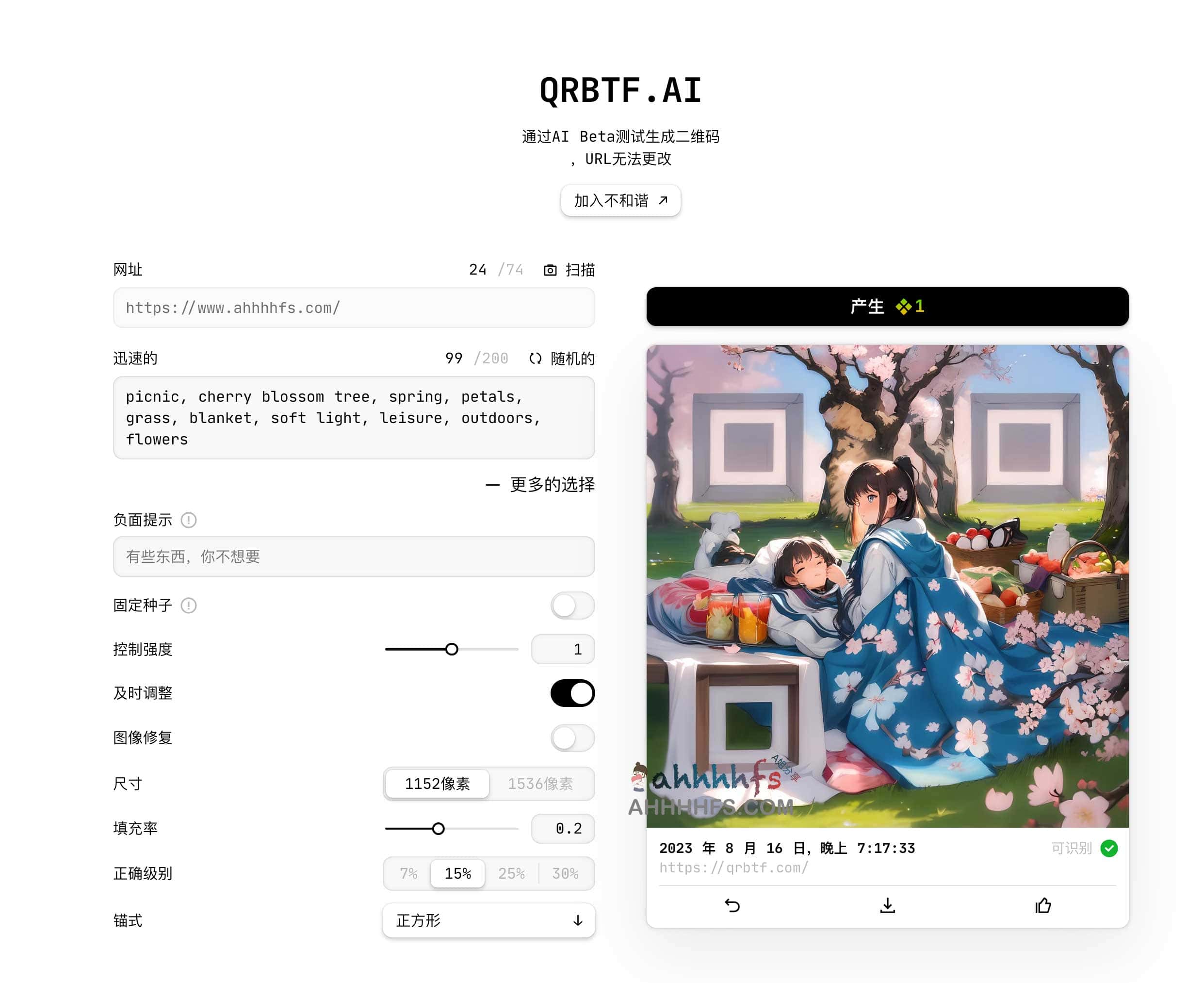Open the 扫描 camera scanner
This screenshot has width=1204, height=983.
pyautogui.click(x=569, y=270)
